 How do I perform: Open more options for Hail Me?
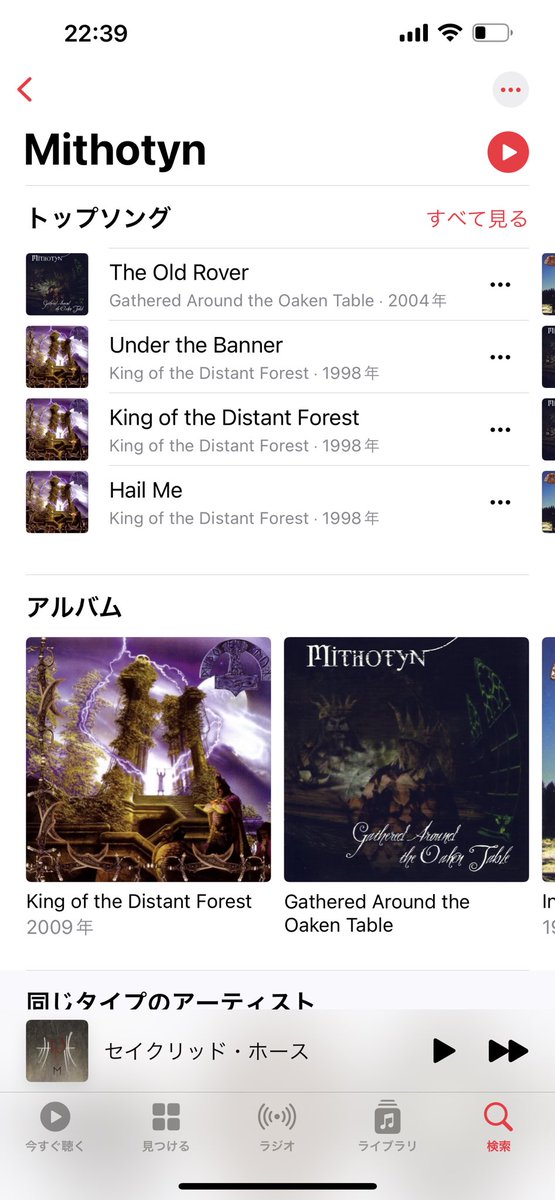tap(500, 502)
